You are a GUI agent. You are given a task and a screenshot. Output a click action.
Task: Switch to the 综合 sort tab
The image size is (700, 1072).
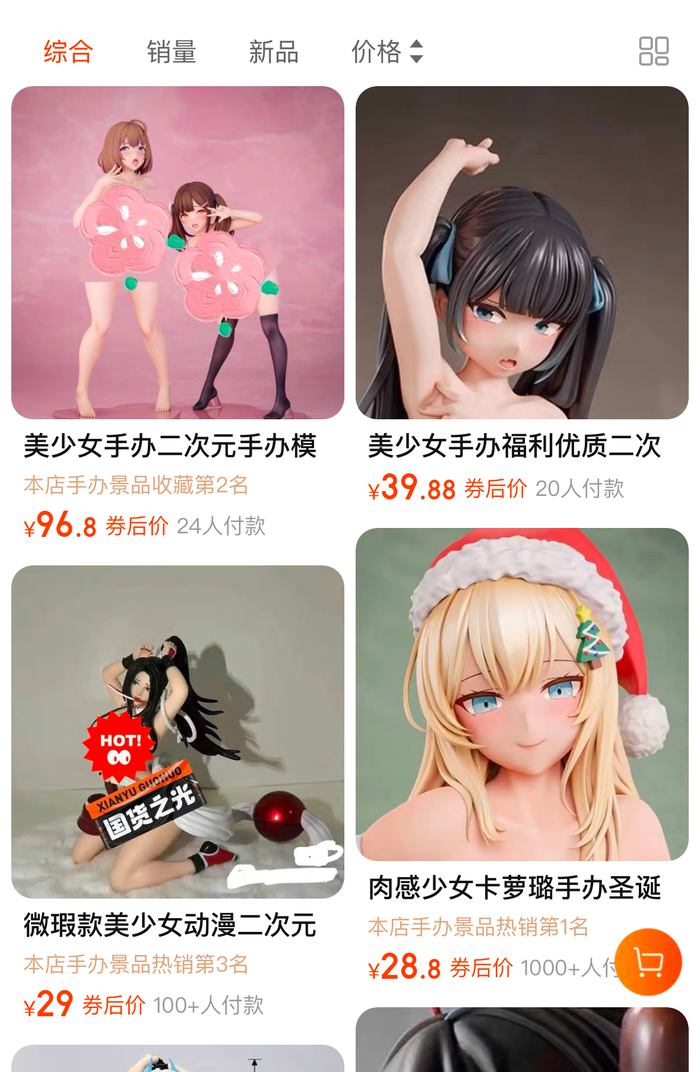click(x=68, y=52)
